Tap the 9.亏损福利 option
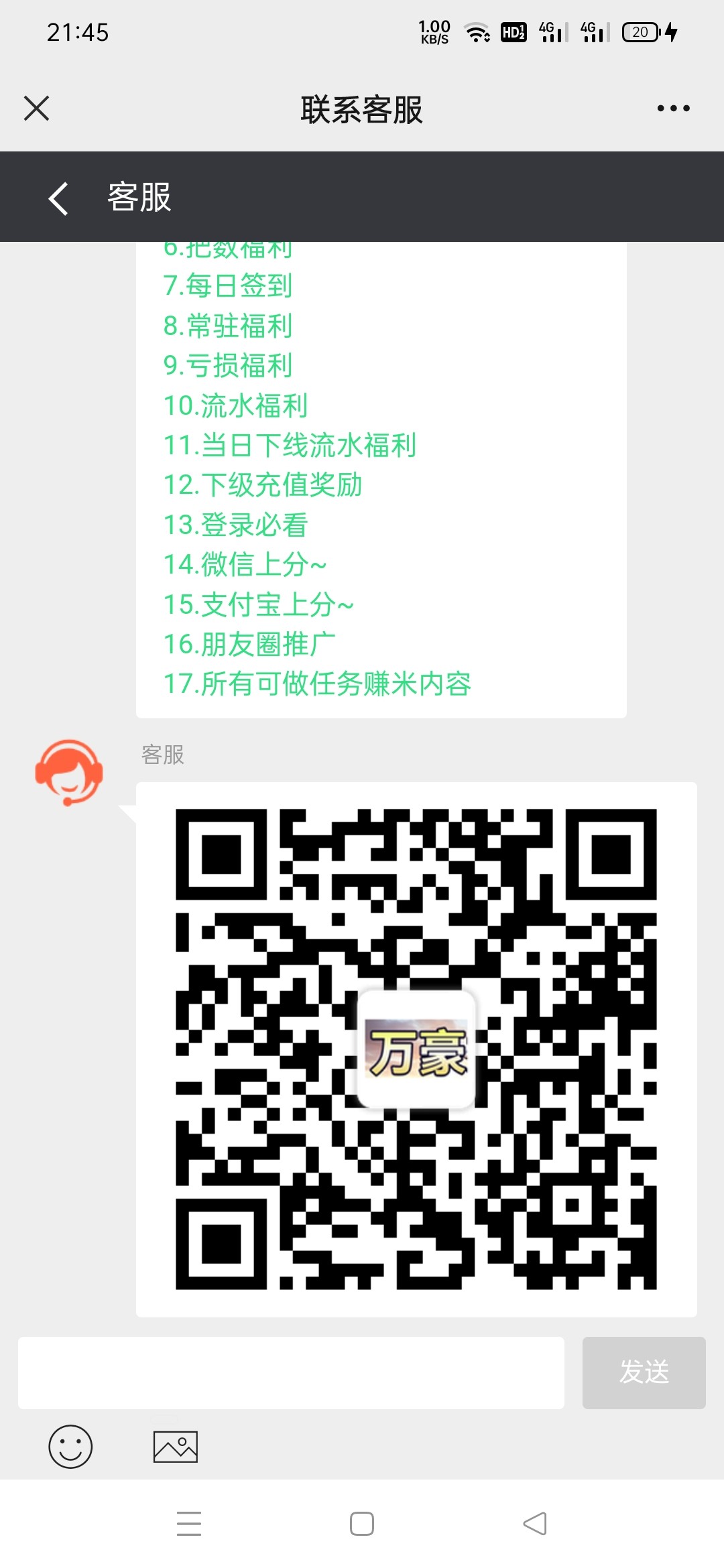This screenshot has width=724, height=1568. click(228, 366)
